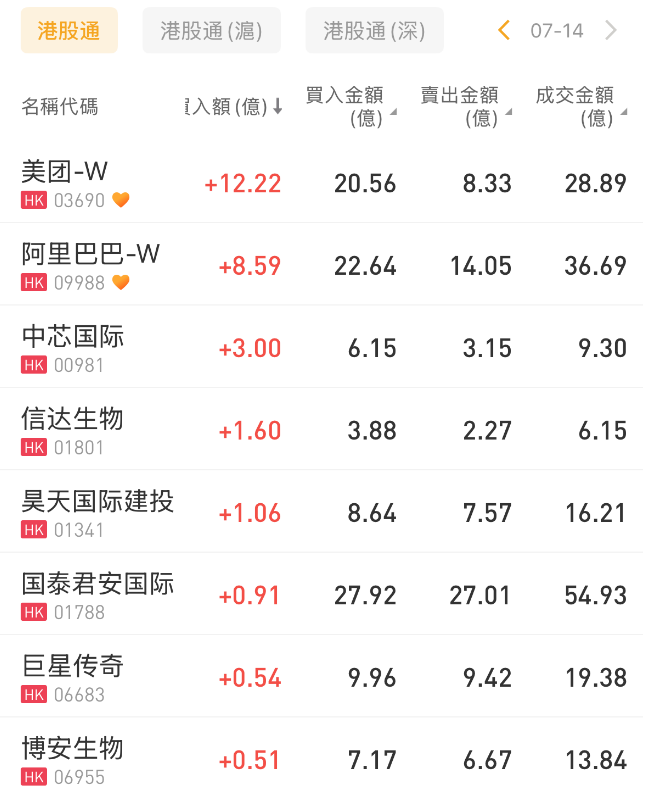Open 国泰君安国际 stock row
The height and width of the screenshot is (799, 656).
pyautogui.click(x=97, y=595)
